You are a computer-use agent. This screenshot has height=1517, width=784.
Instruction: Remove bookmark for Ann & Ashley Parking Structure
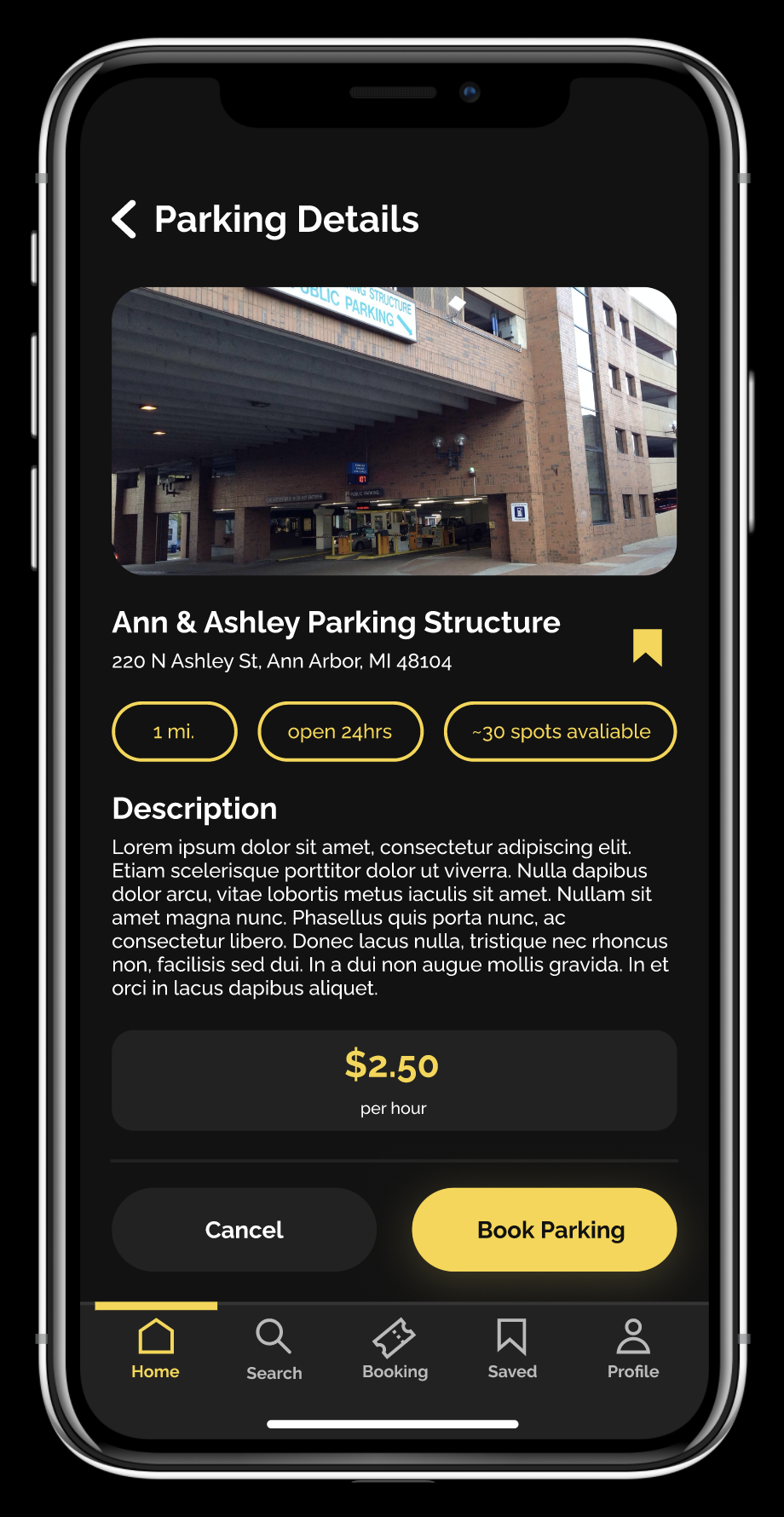click(x=648, y=647)
